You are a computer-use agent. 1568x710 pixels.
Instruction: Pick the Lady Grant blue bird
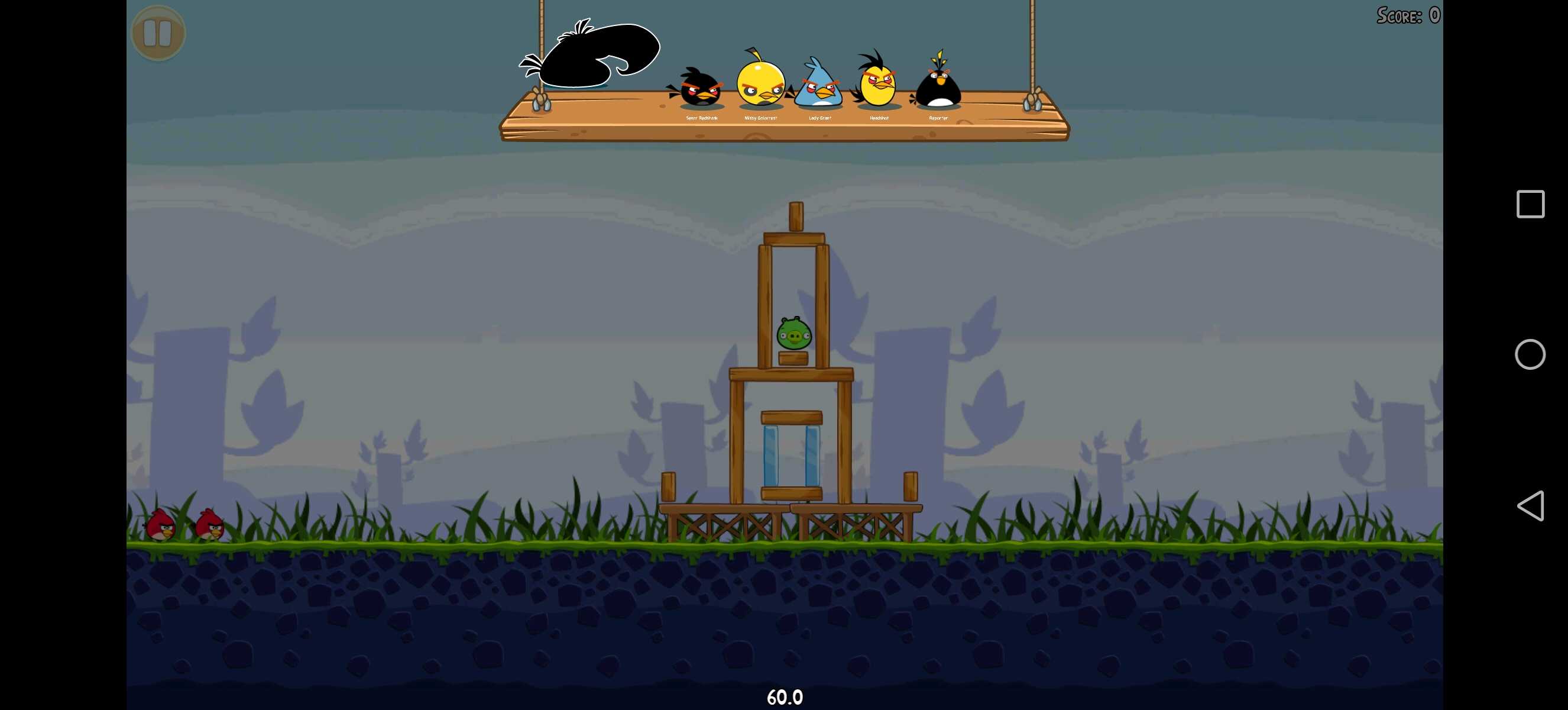pyautogui.click(x=819, y=85)
